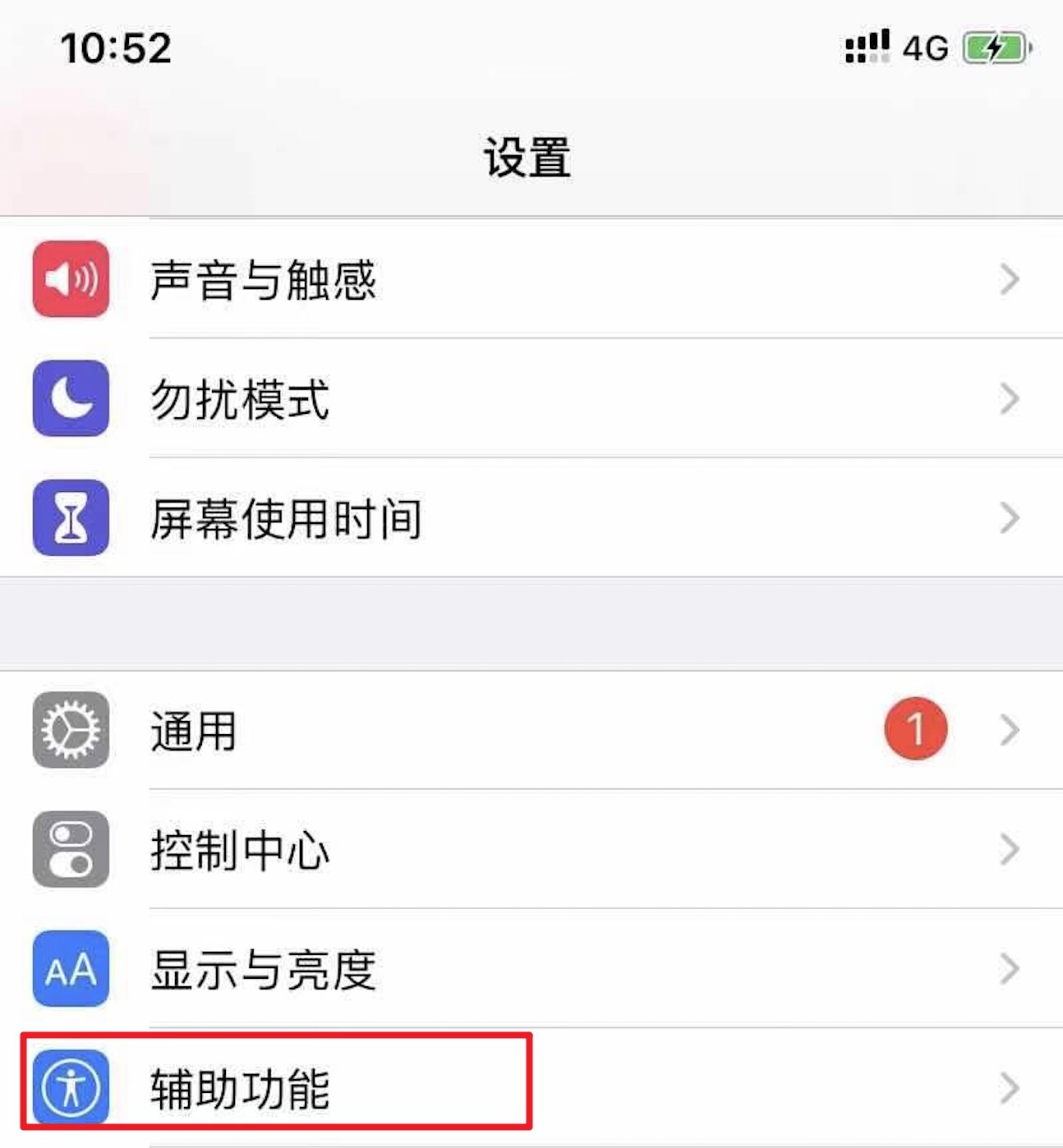Screen dimensions: 1063x1148
Task: Tap the 屏幕使用时间 hourglass icon
Action: point(70,520)
